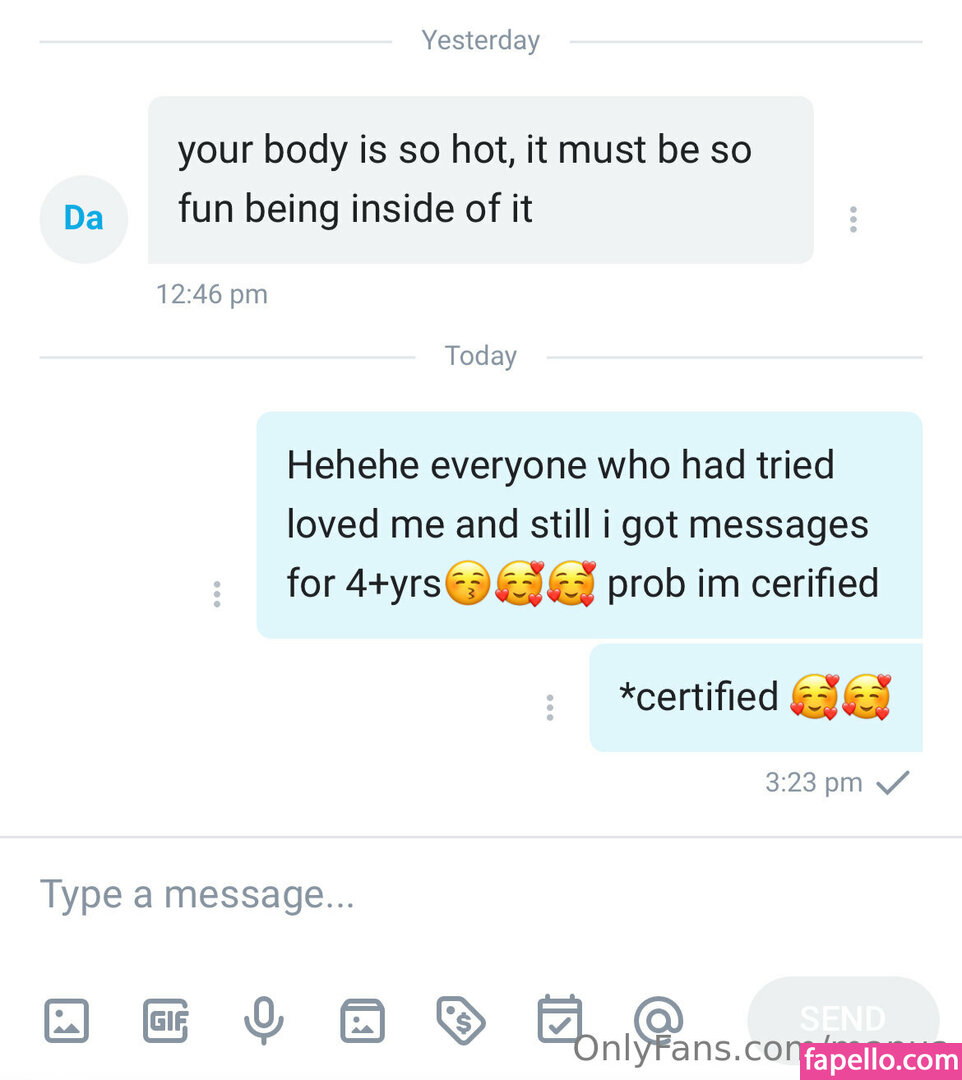Open the vault media icon

pyautogui.click(x=362, y=1020)
